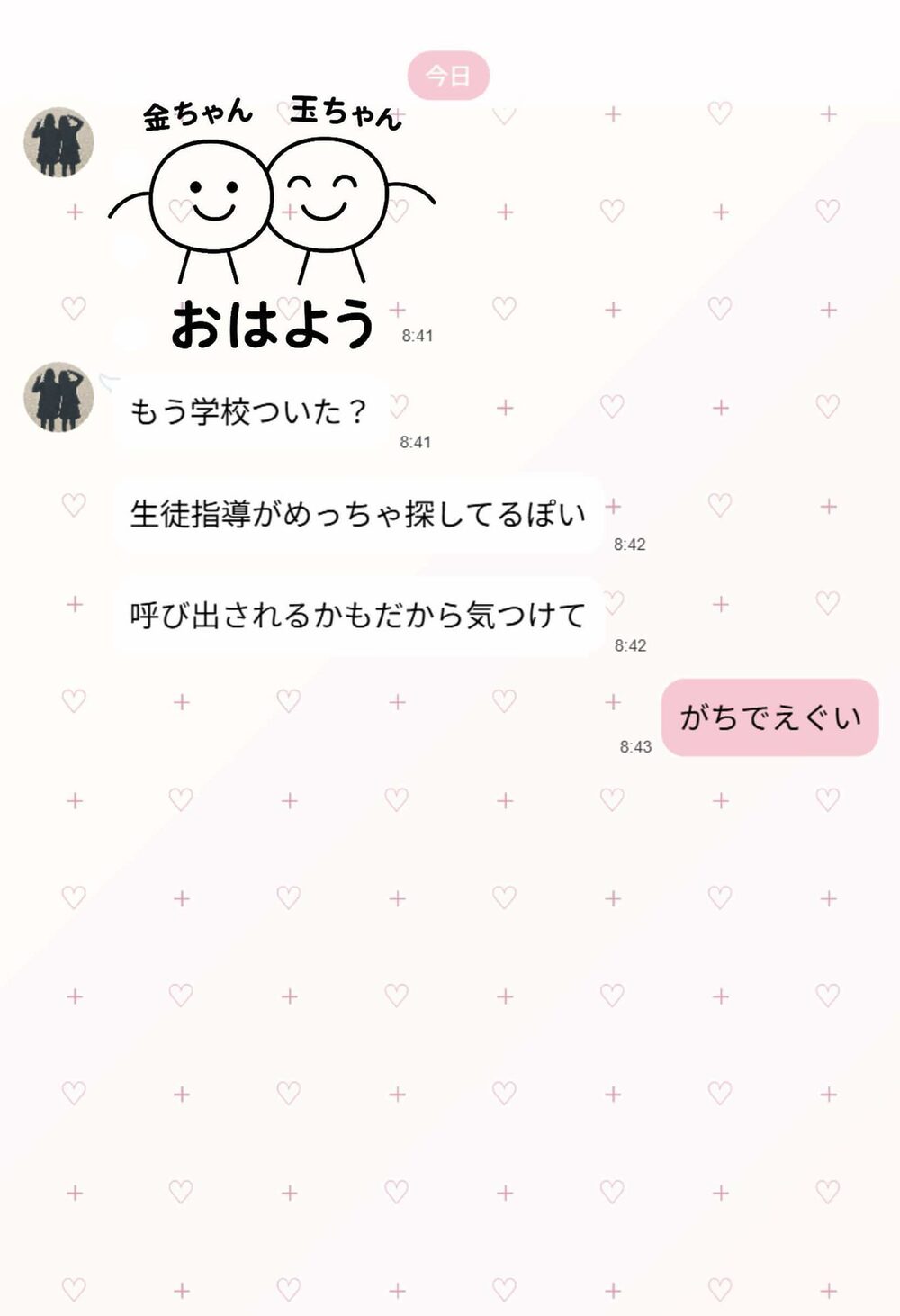Tap the sender's profile avatar icon
The image size is (900, 1316).
pos(58,142)
